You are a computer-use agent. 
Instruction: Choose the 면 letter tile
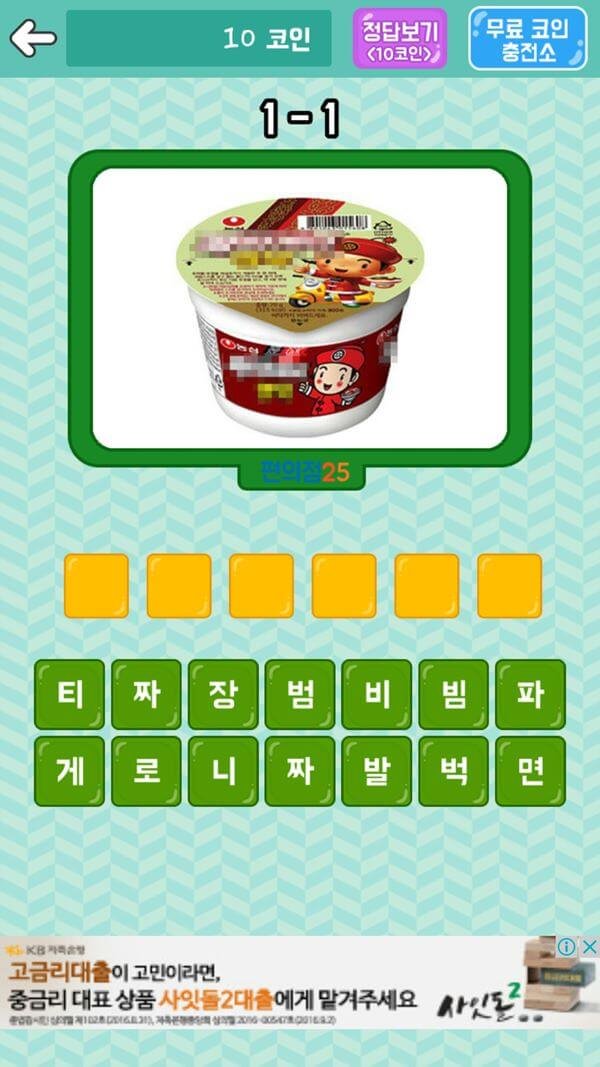pyautogui.click(x=530, y=771)
